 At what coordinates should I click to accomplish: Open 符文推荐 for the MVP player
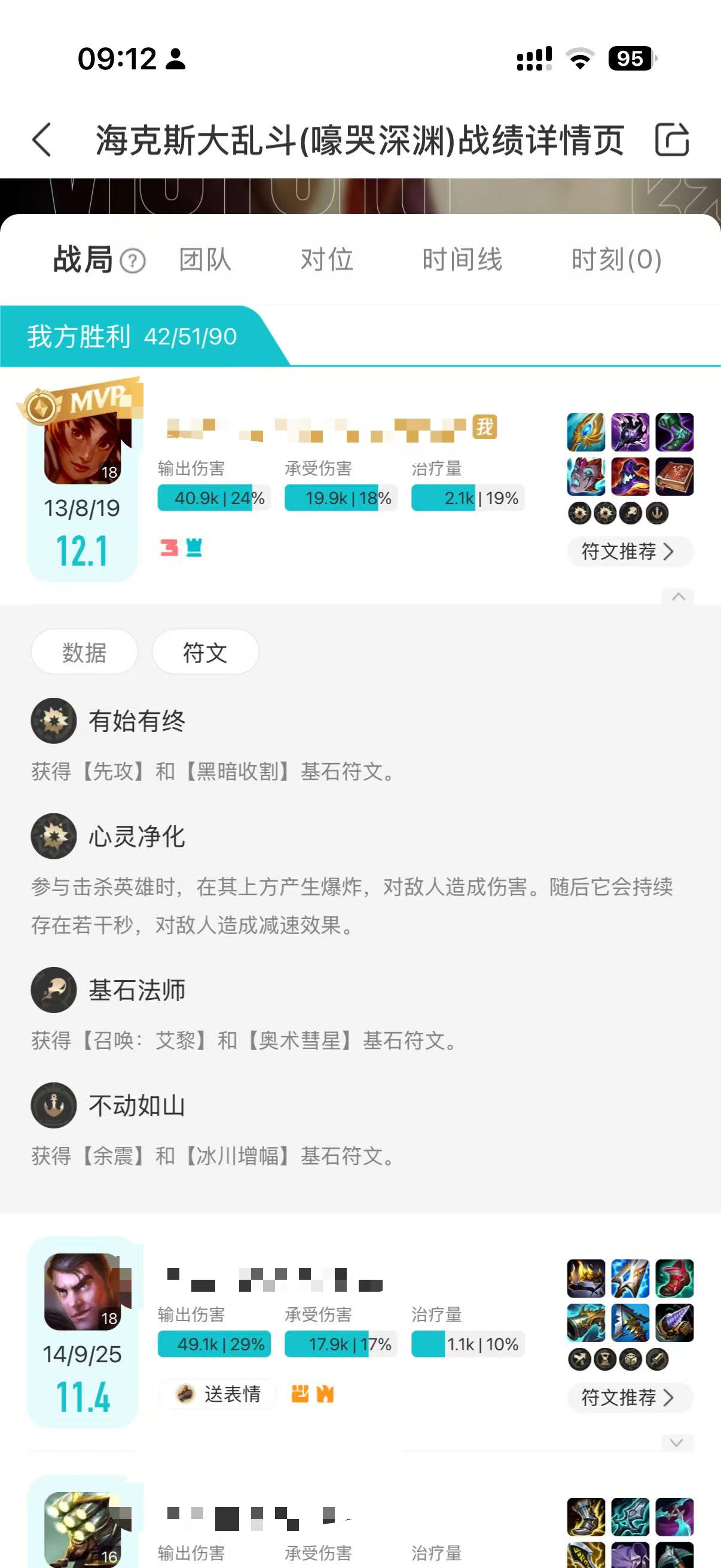(x=629, y=551)
